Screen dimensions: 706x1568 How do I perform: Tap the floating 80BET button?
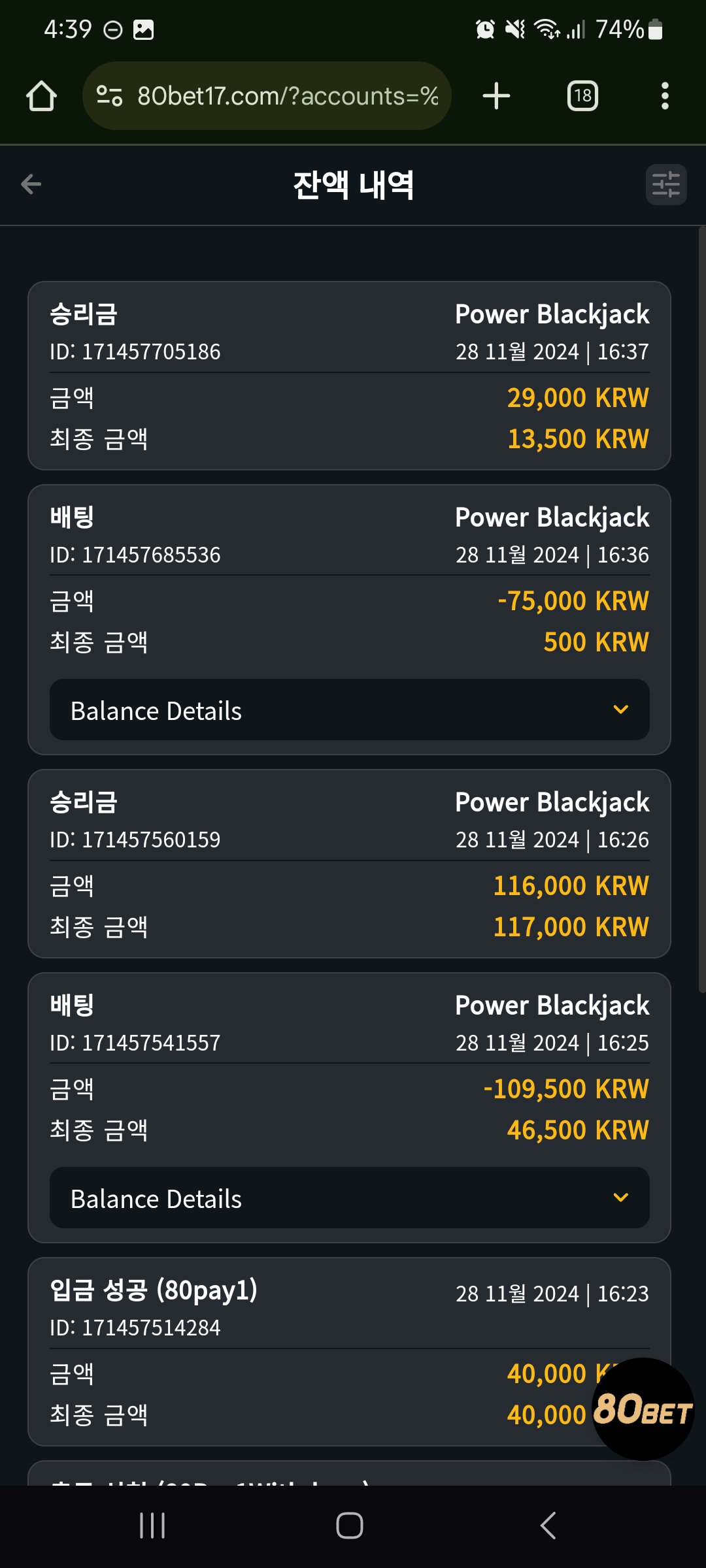pos(643,1409)
